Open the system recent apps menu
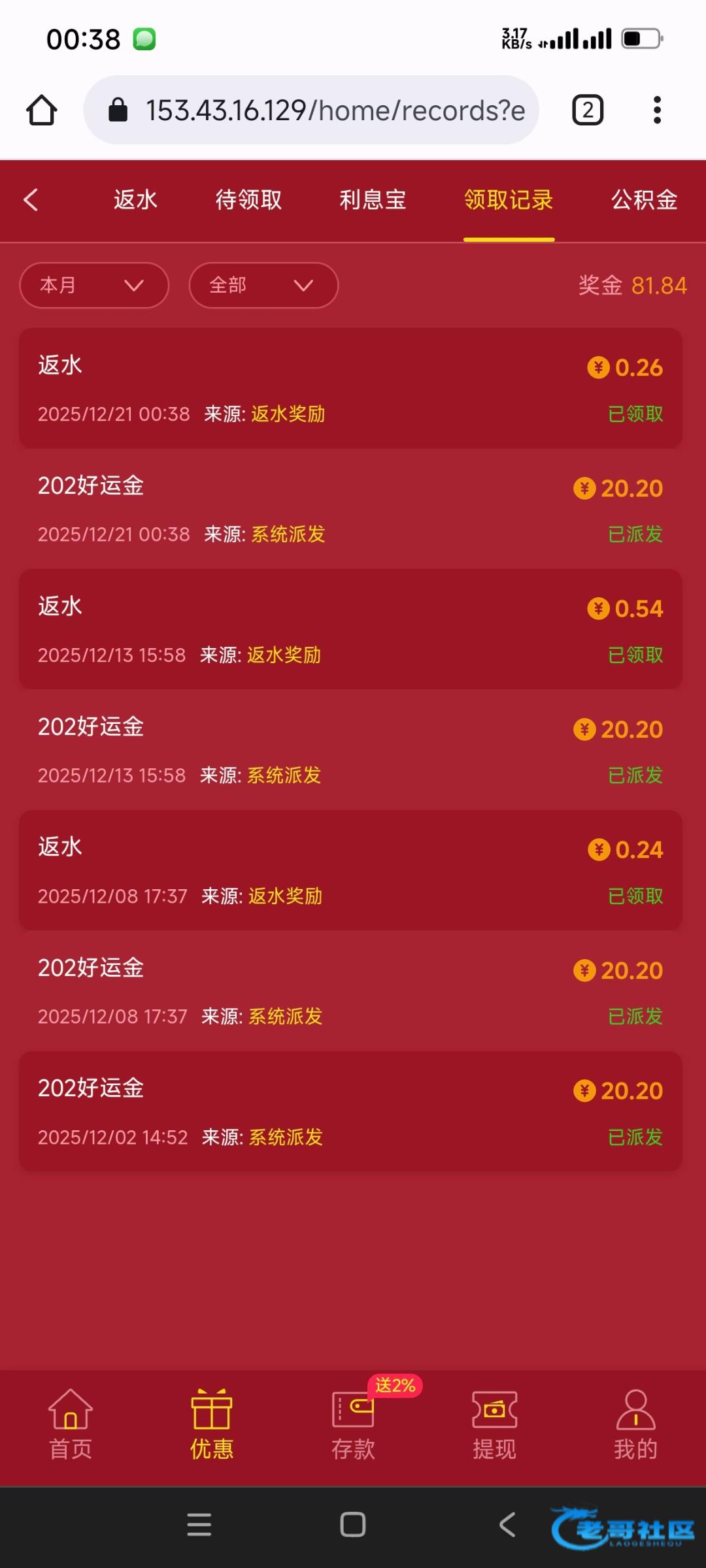Image resolution: width=706 pixels, height=1568 pixels. click(x=199, y=1525)
